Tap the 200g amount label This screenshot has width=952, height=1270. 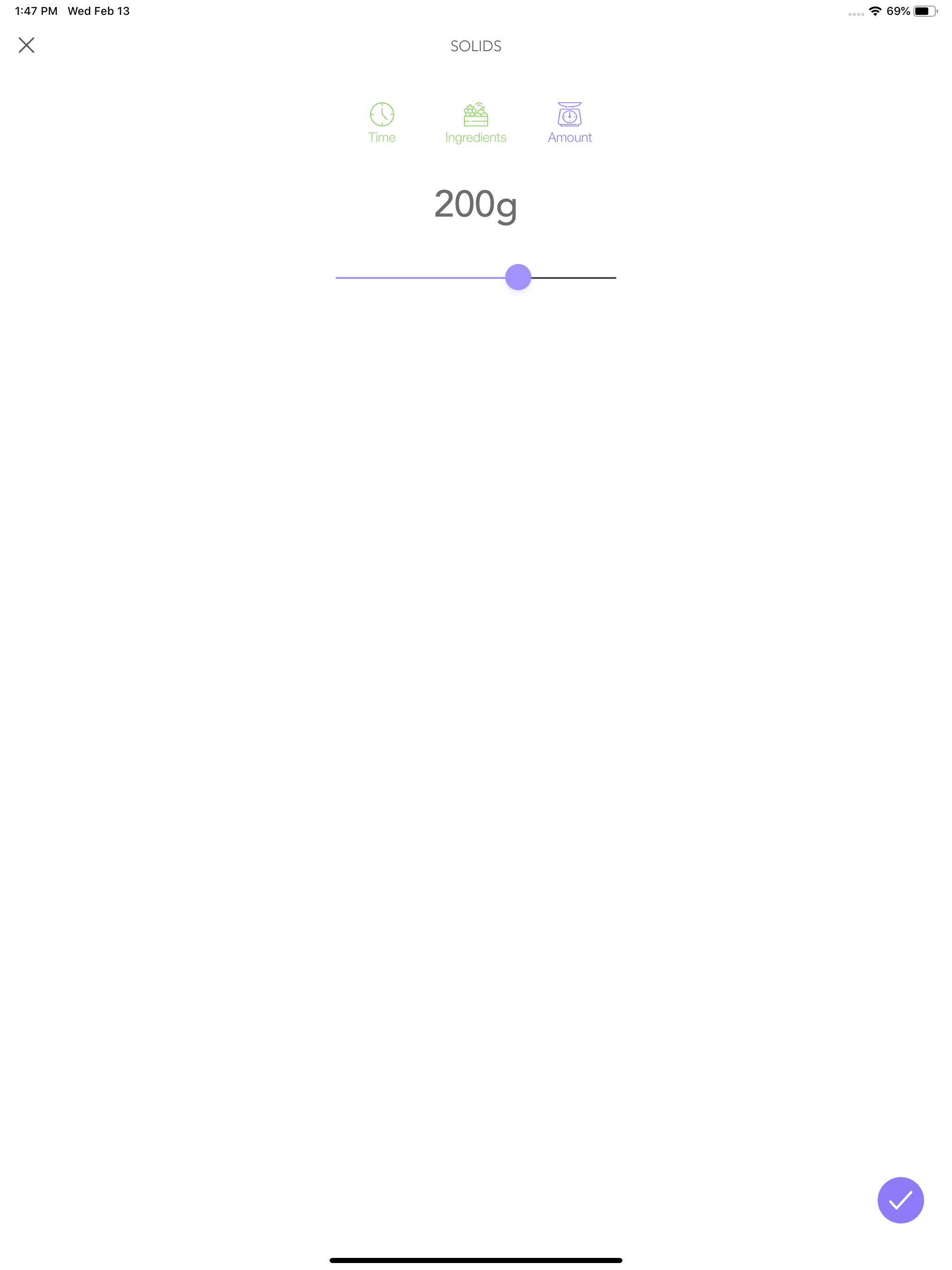pos(476,205)
